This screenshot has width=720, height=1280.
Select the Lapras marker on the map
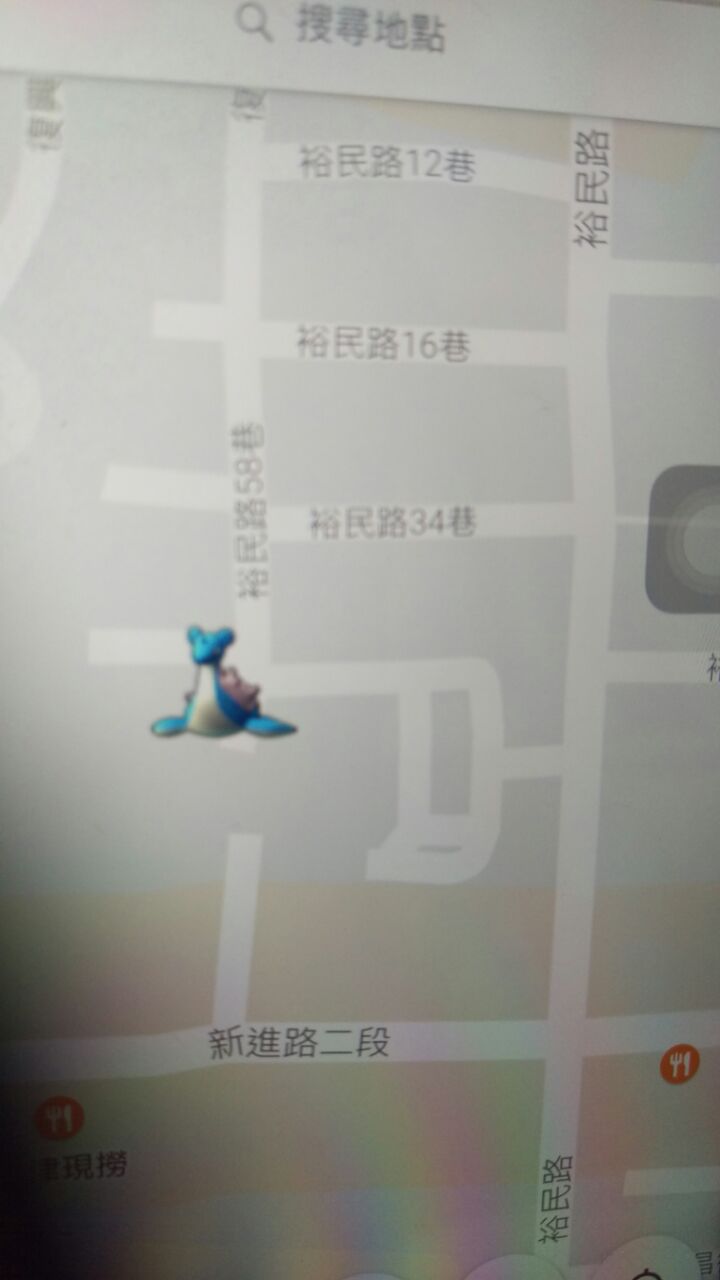pos(220,686)
